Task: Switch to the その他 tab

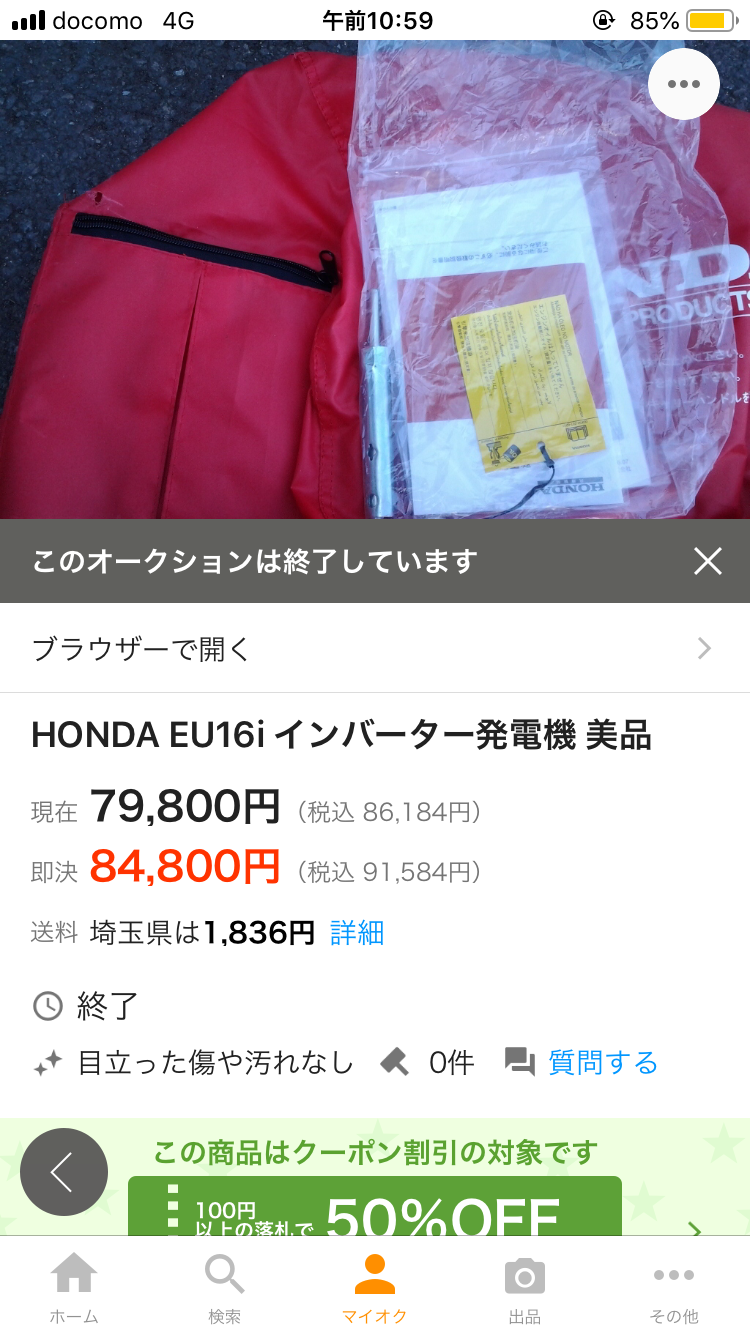Action: click(674, 1288)
